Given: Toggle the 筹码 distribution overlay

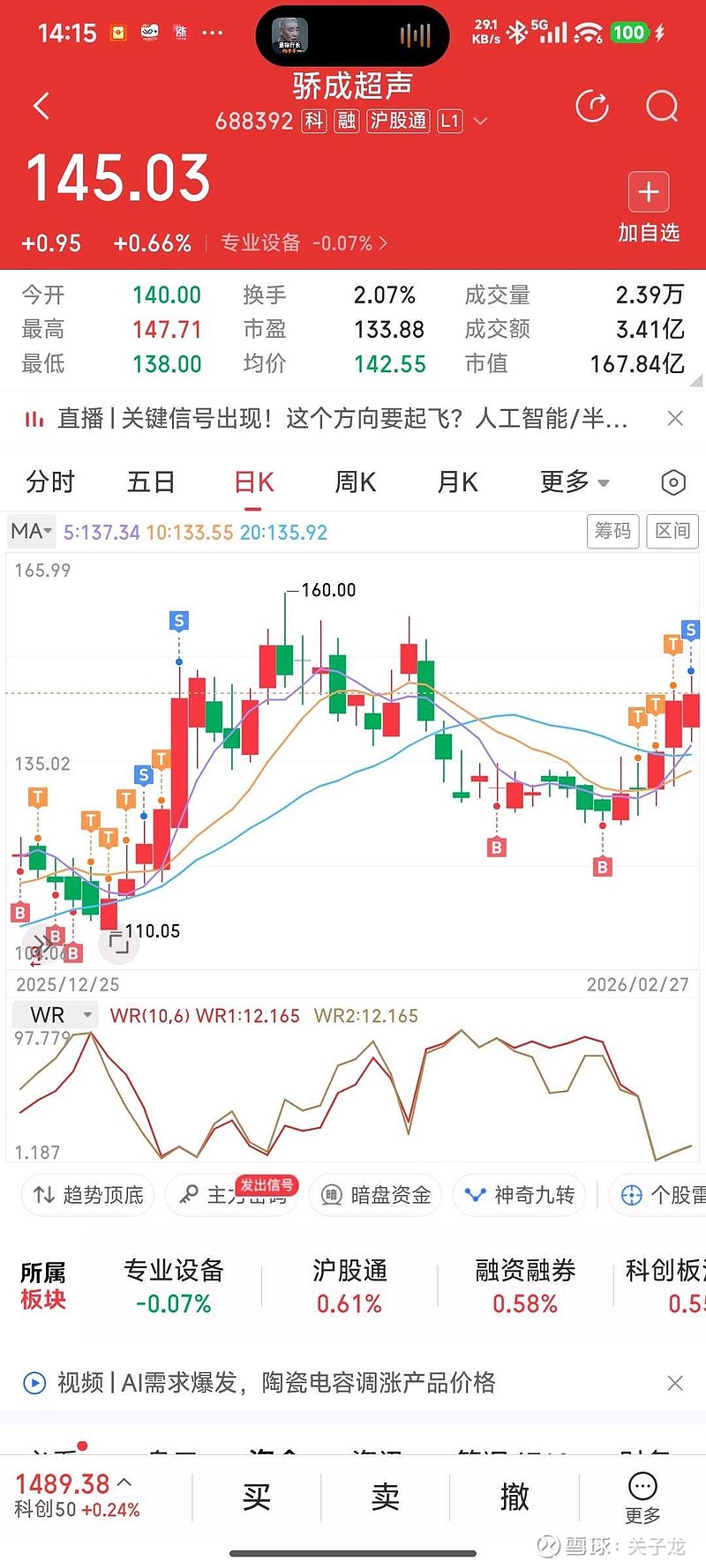Looking at the screenshot, I should coord(612,532).
